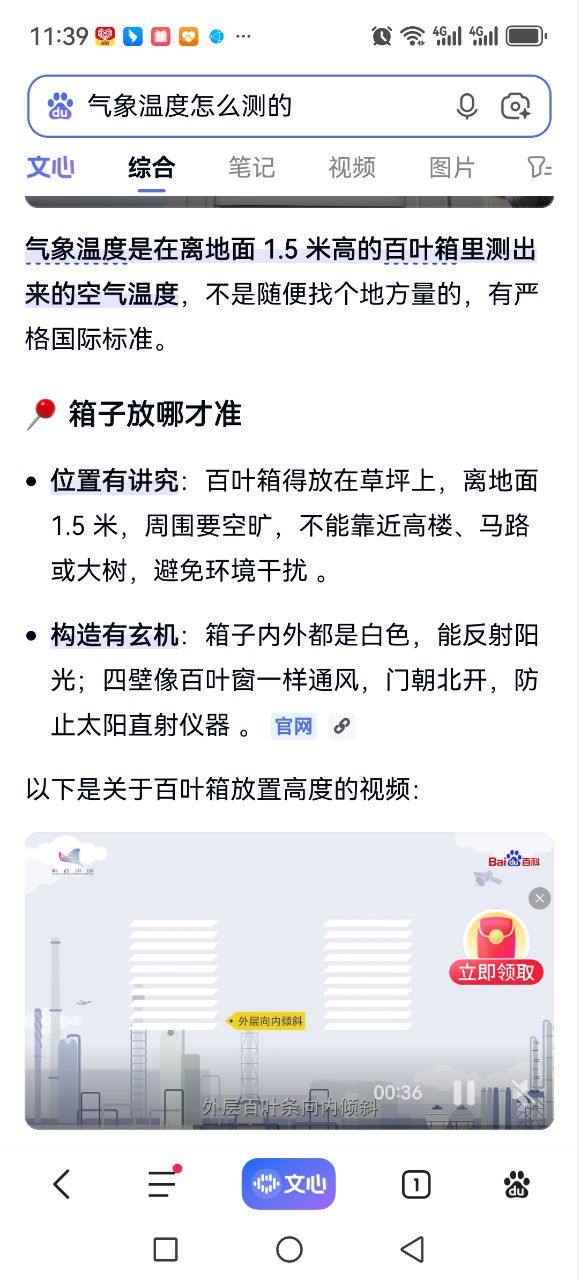This screenshot has width=579, height=1280.
Task: Open the tab switcher showing 1
Action: (416, 1185)
